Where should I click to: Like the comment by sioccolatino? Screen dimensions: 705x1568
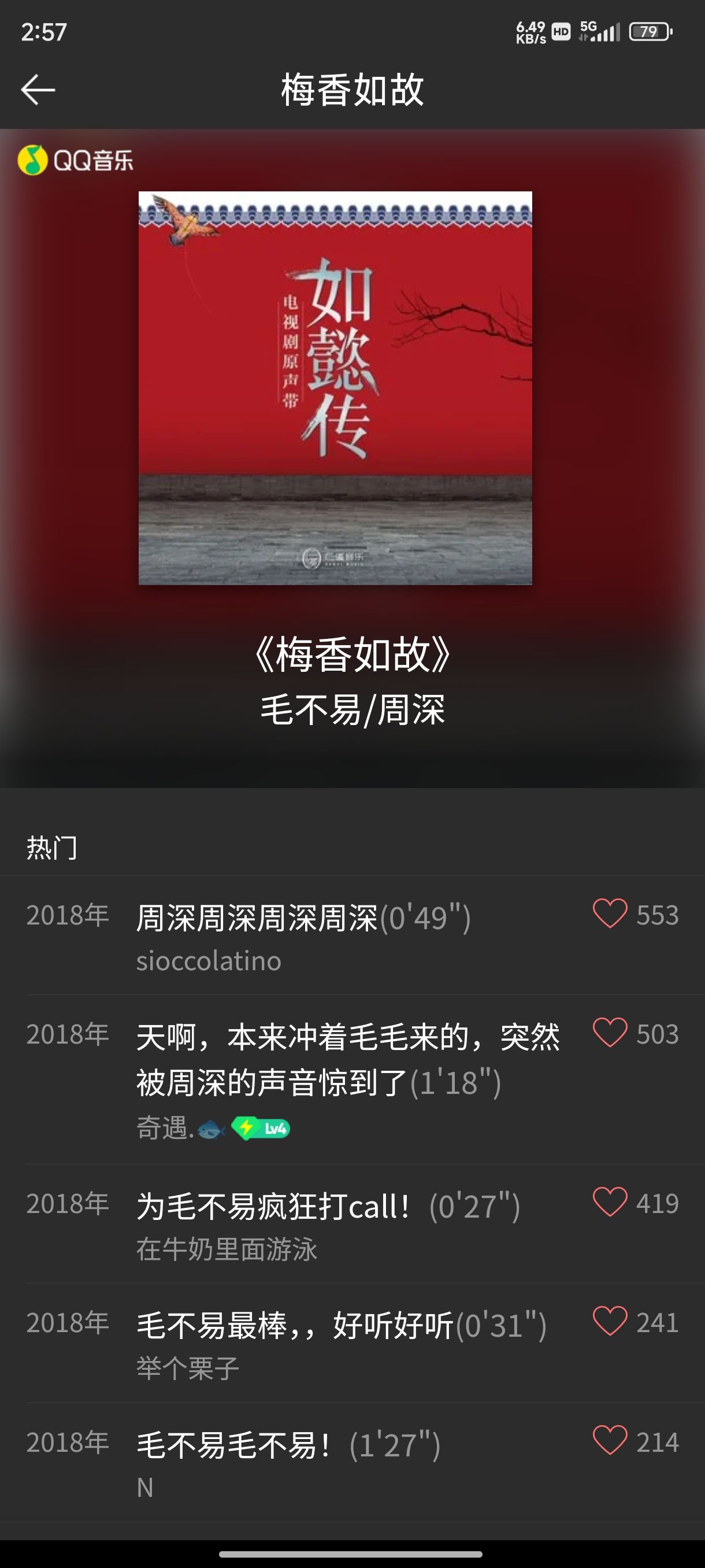(610, 914)
